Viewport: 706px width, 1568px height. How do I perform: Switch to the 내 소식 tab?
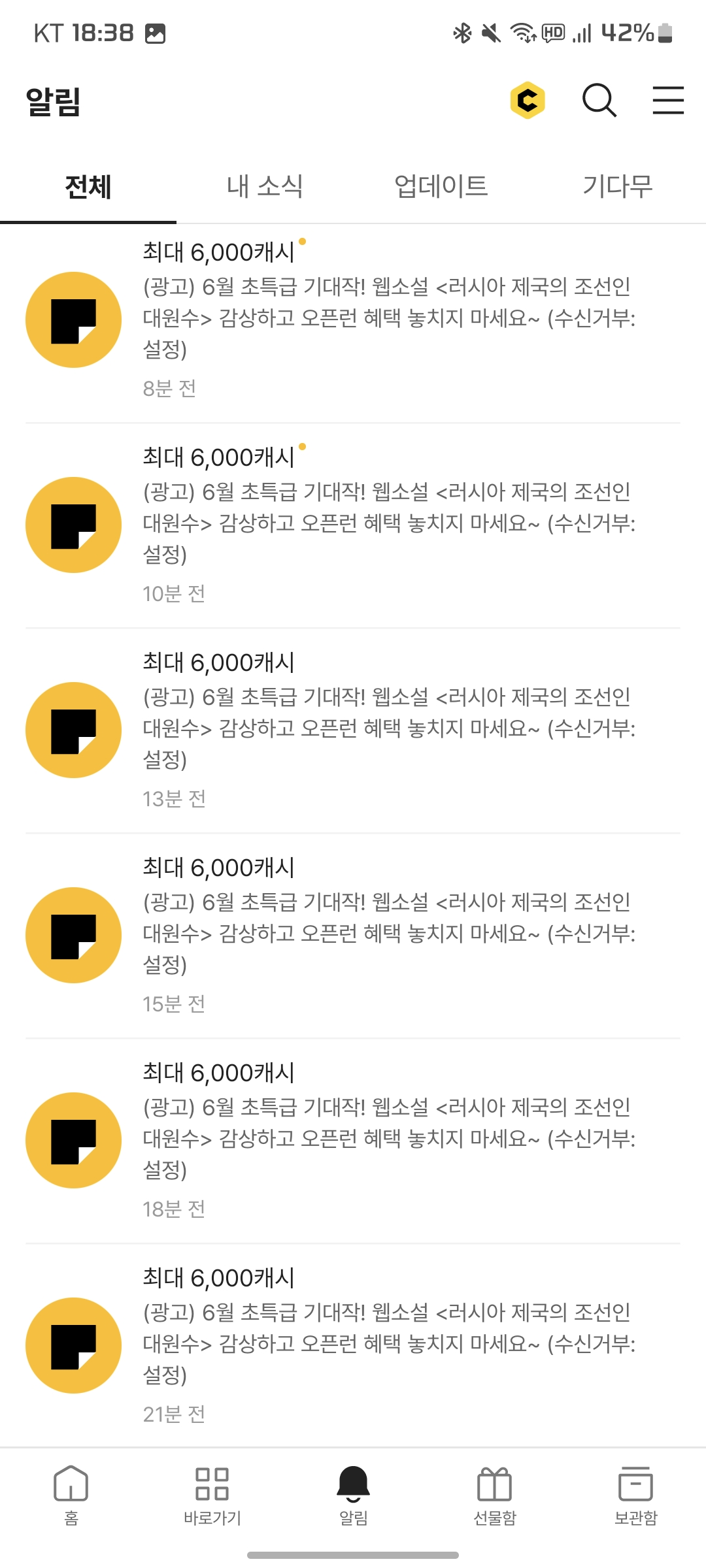tap(265, 187)
